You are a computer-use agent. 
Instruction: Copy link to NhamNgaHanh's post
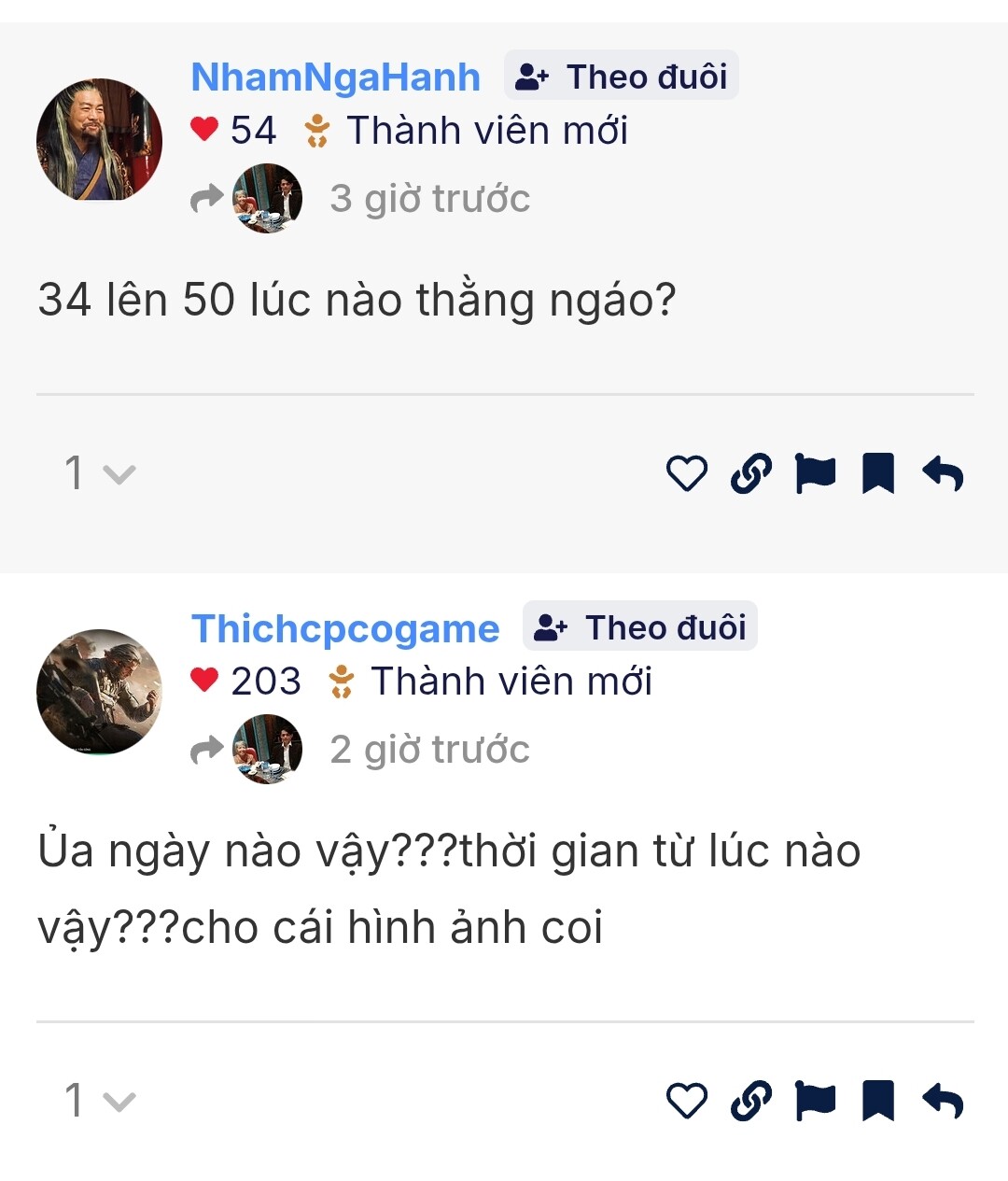751,473
